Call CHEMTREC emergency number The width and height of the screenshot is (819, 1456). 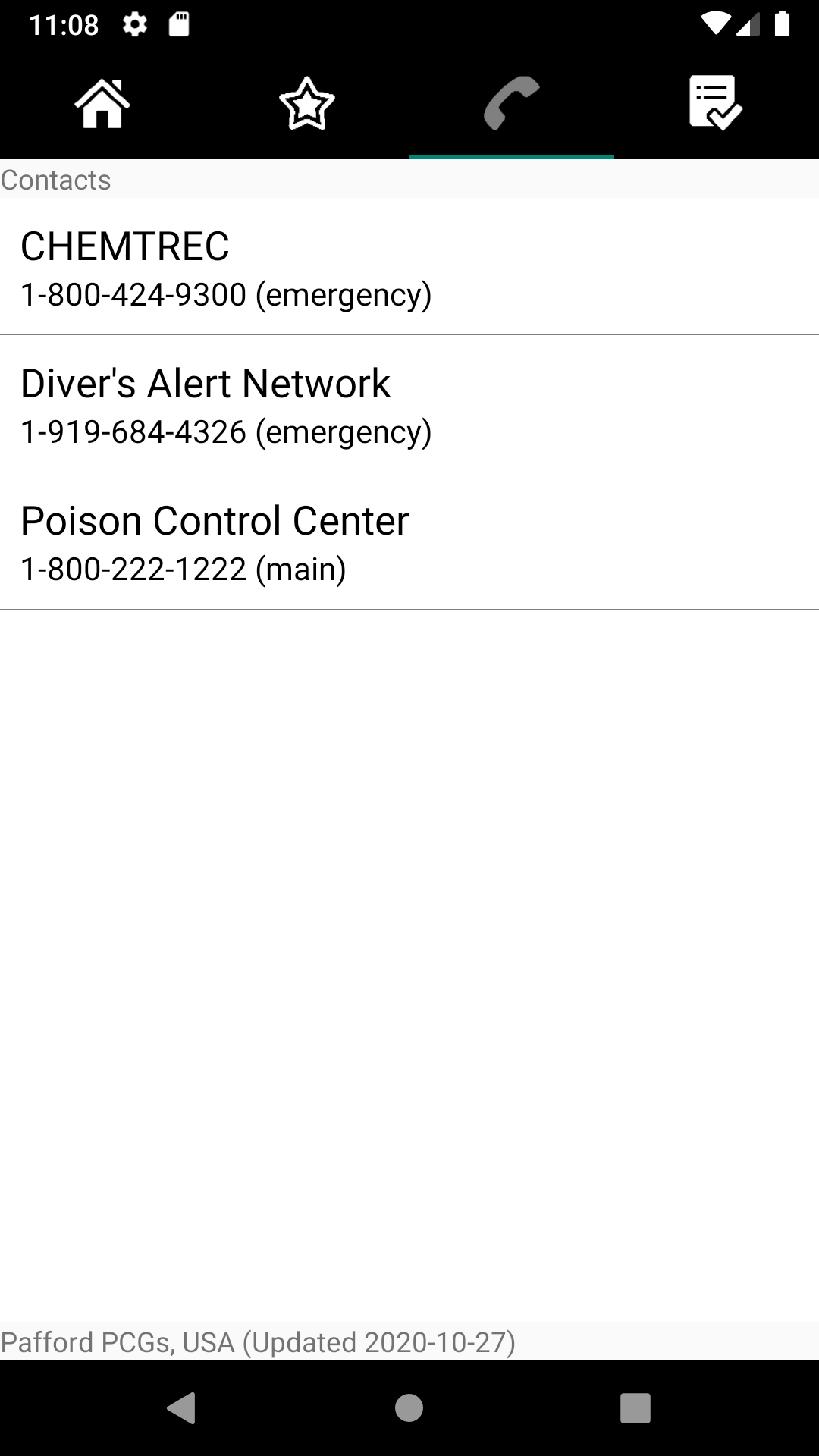coord(409,268)
